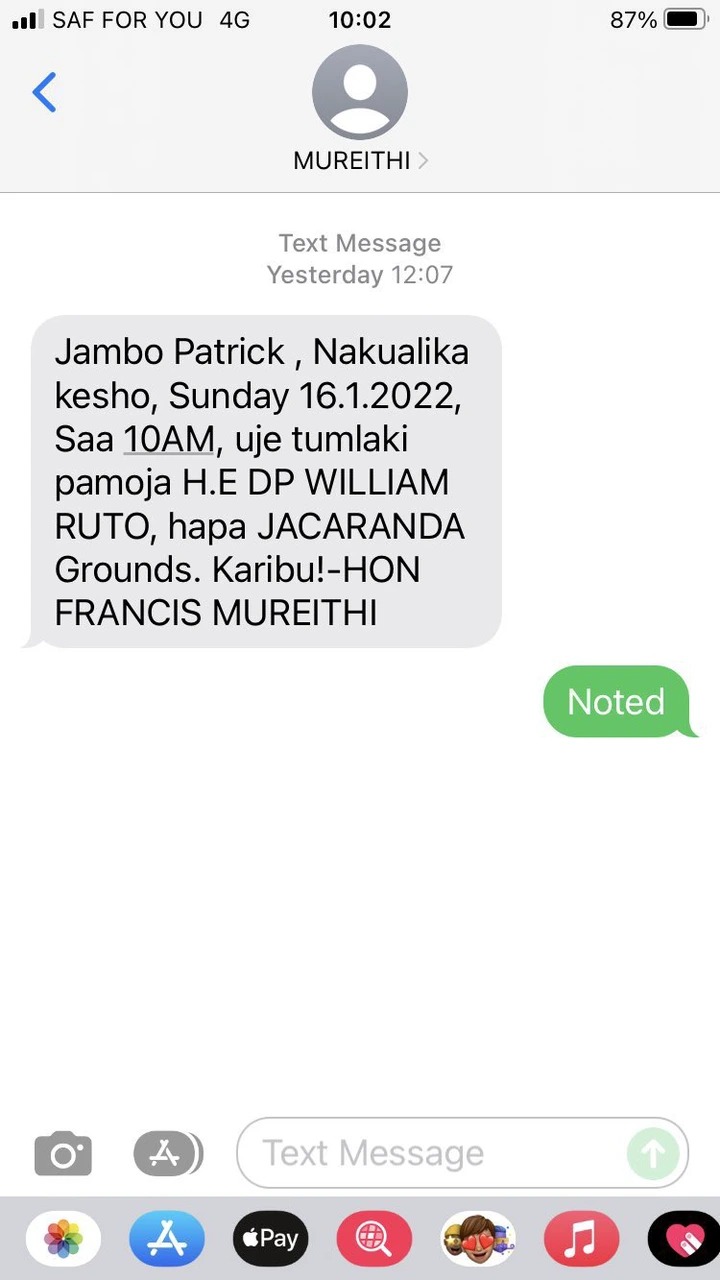The image size is (720, 1280).
Task: Open the #images search app
Action: tap(374, 1240)
